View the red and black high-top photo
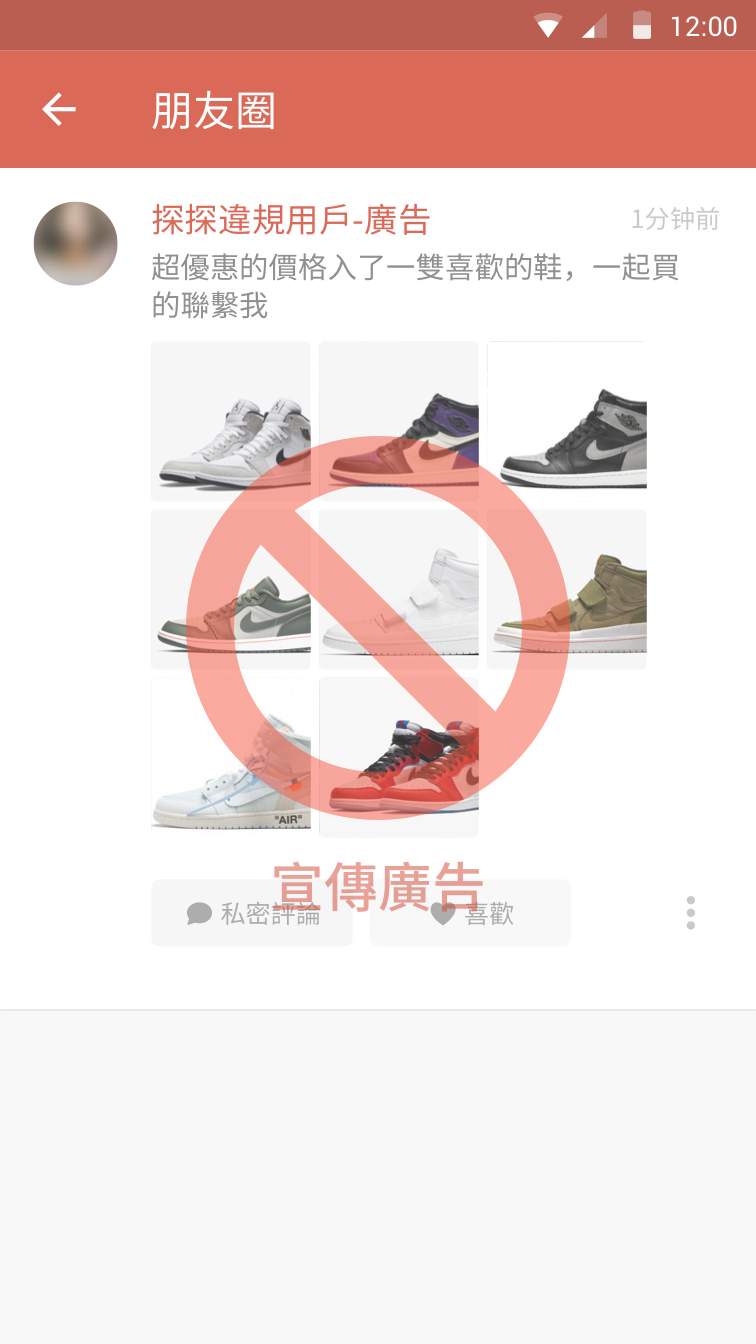Viewport: 756px width, 1344px height. coord(399,757)
